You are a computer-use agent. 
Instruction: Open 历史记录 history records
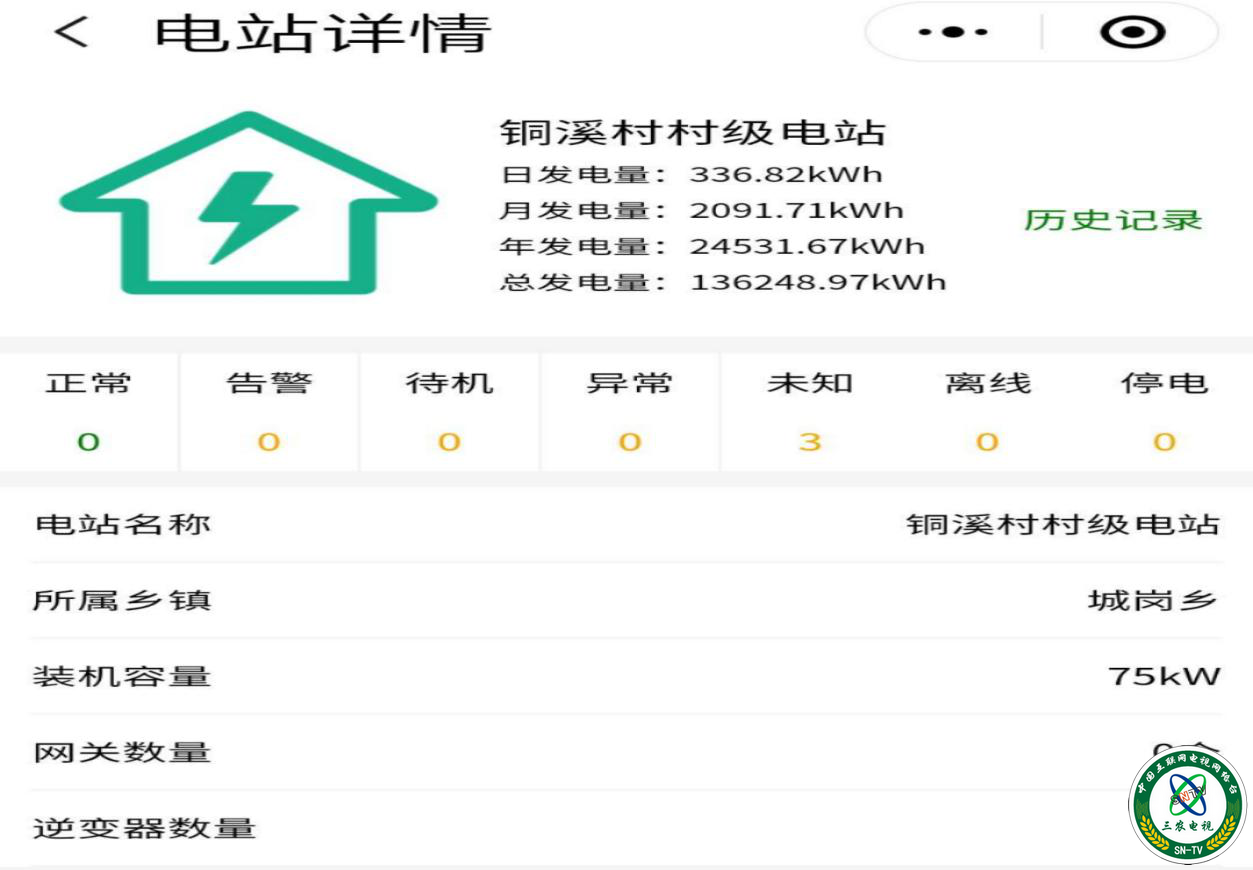(1112, 220)
